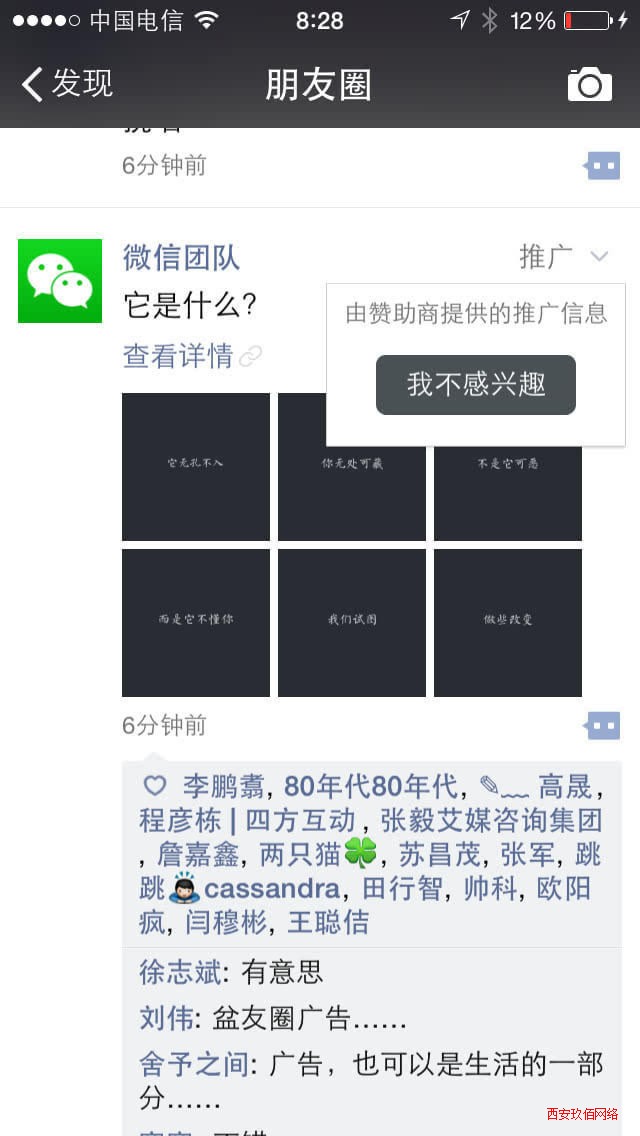View the 而是它不懂你 image
Image resolution: width=640 pixels, height=1136 pixels.
(196, 623)
